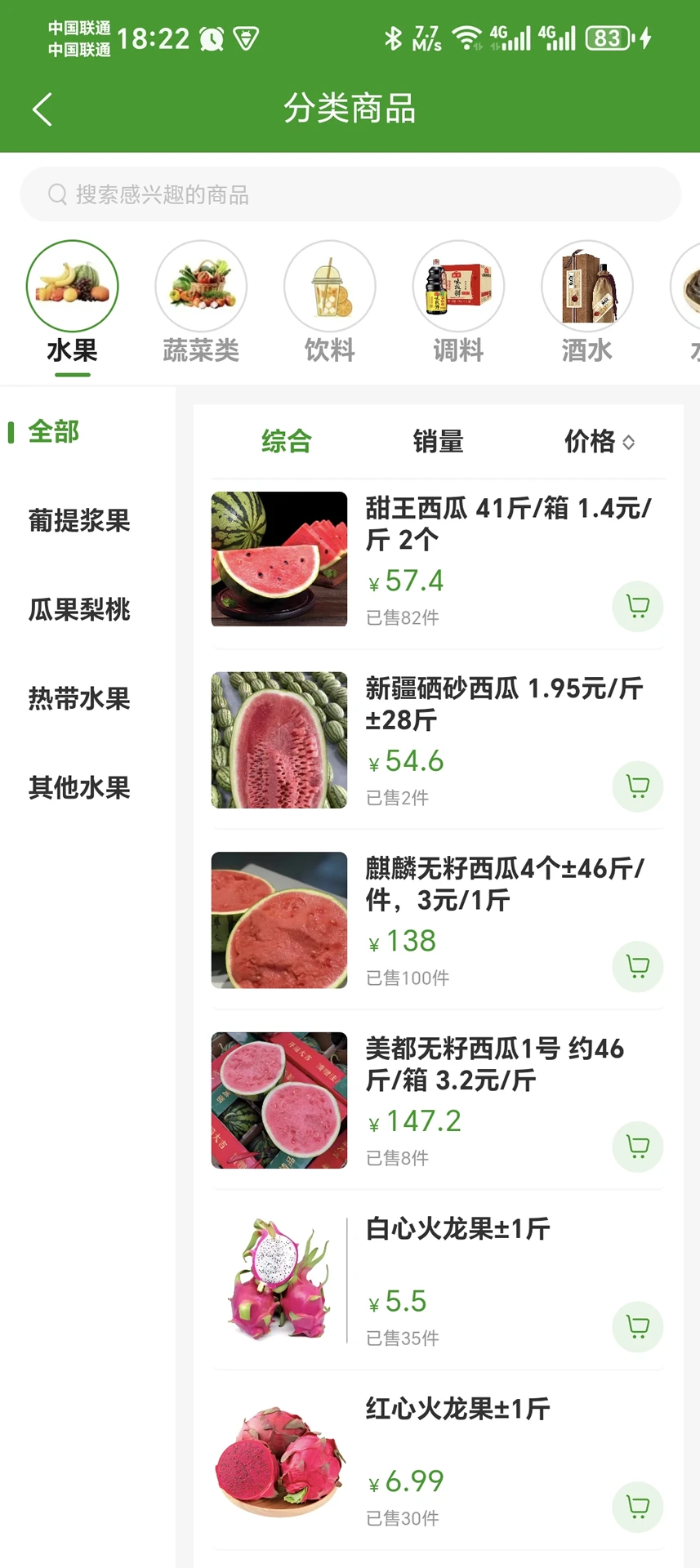Add 新疆硒砂西瓜 to the cart
The image size is (700, 1568).
click(x=637, y=786)
